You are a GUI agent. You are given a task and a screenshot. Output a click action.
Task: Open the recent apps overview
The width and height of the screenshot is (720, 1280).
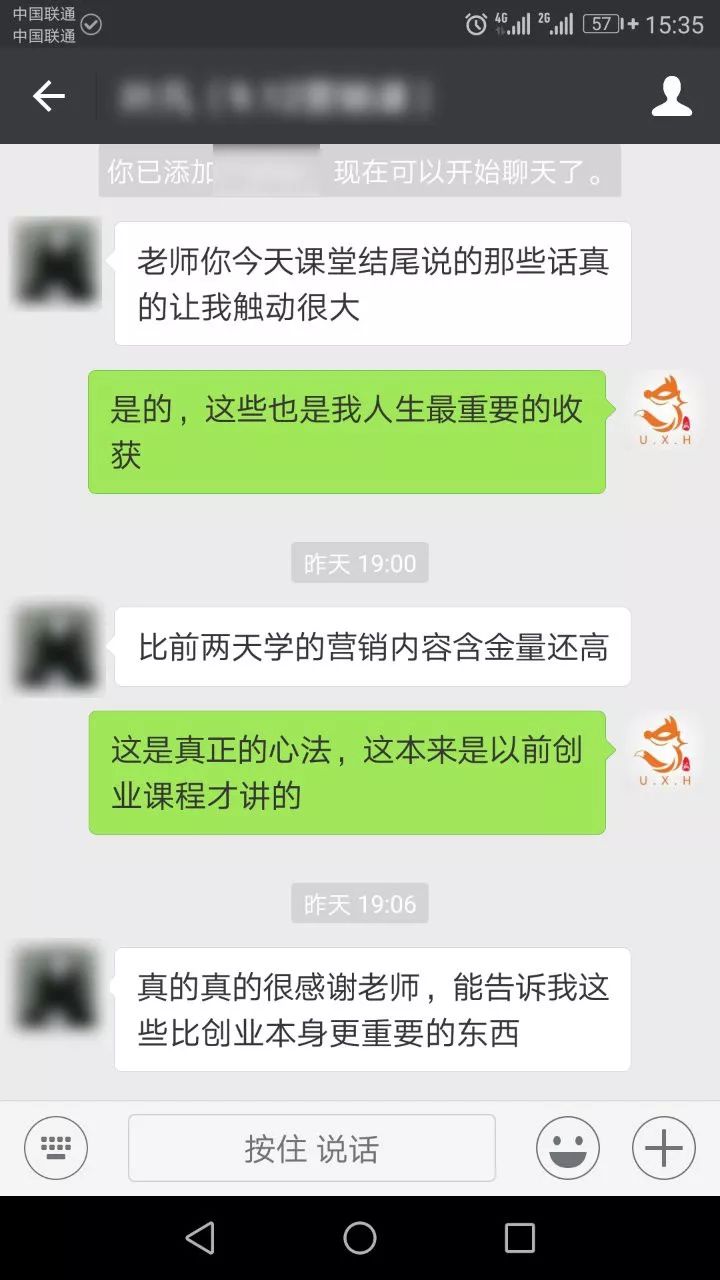(x=520, y=1238)
